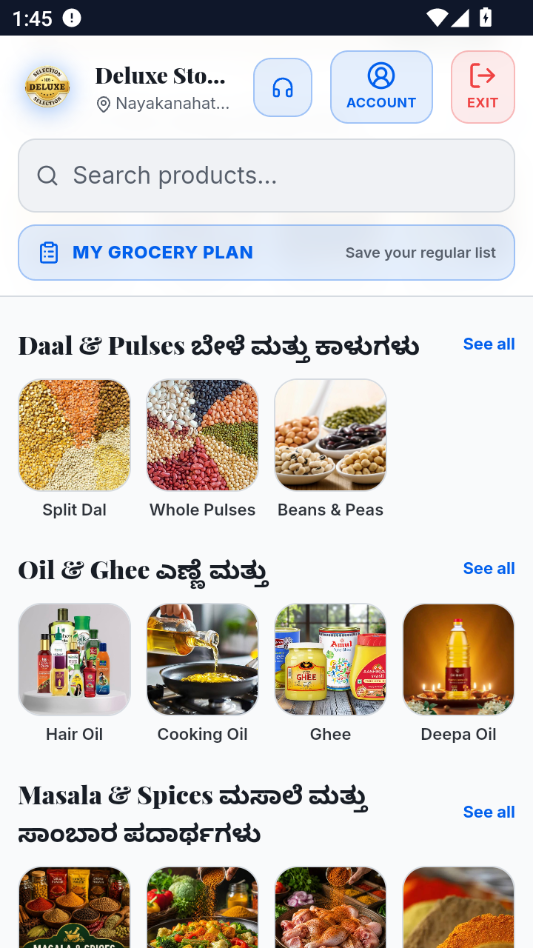Tap the Exit button
This screenshot has height=948, width=533.
click(x=482, y=87)
